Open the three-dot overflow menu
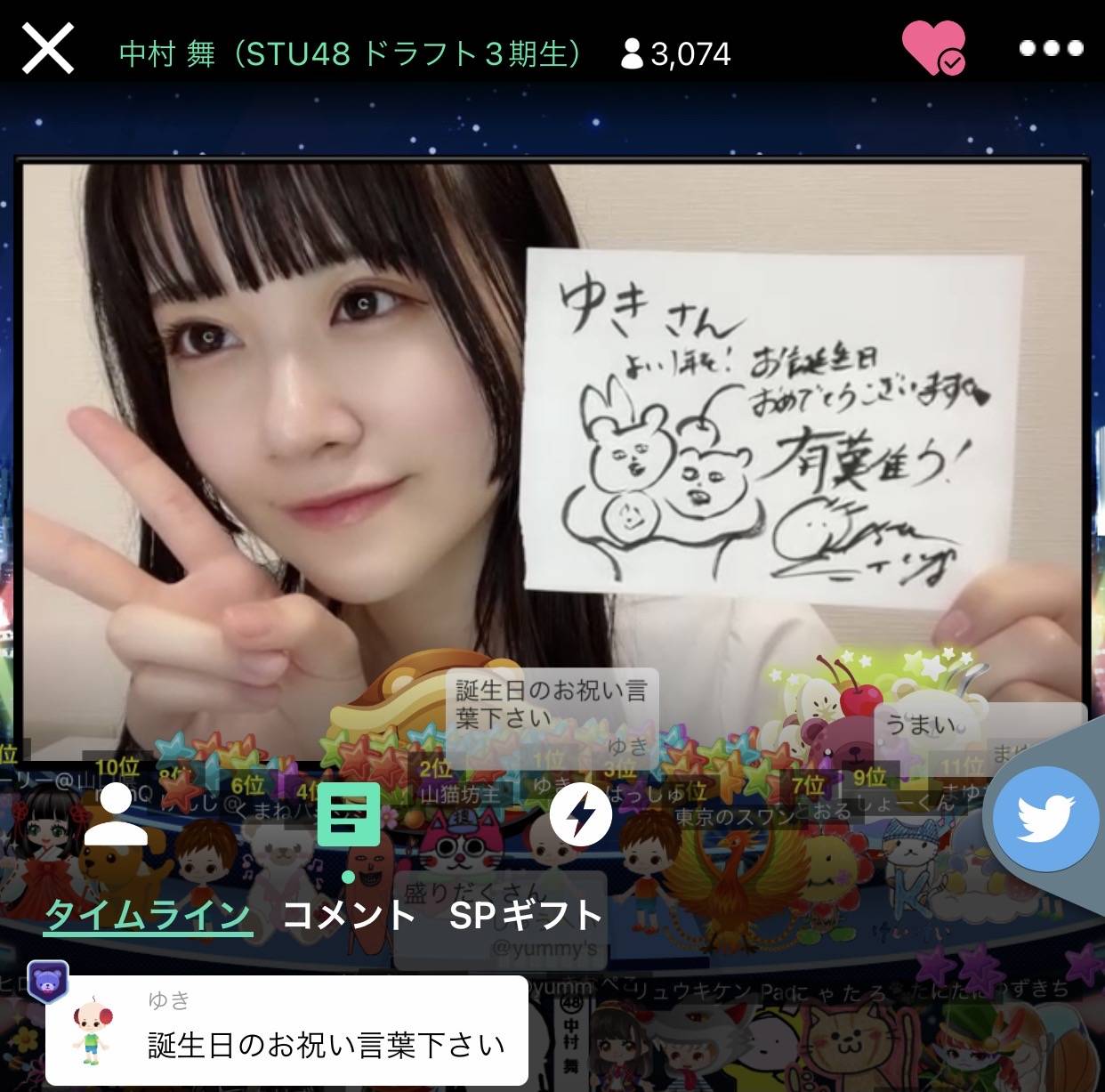Viewport: 1105px width, 1092px height. click(1050, 48)
